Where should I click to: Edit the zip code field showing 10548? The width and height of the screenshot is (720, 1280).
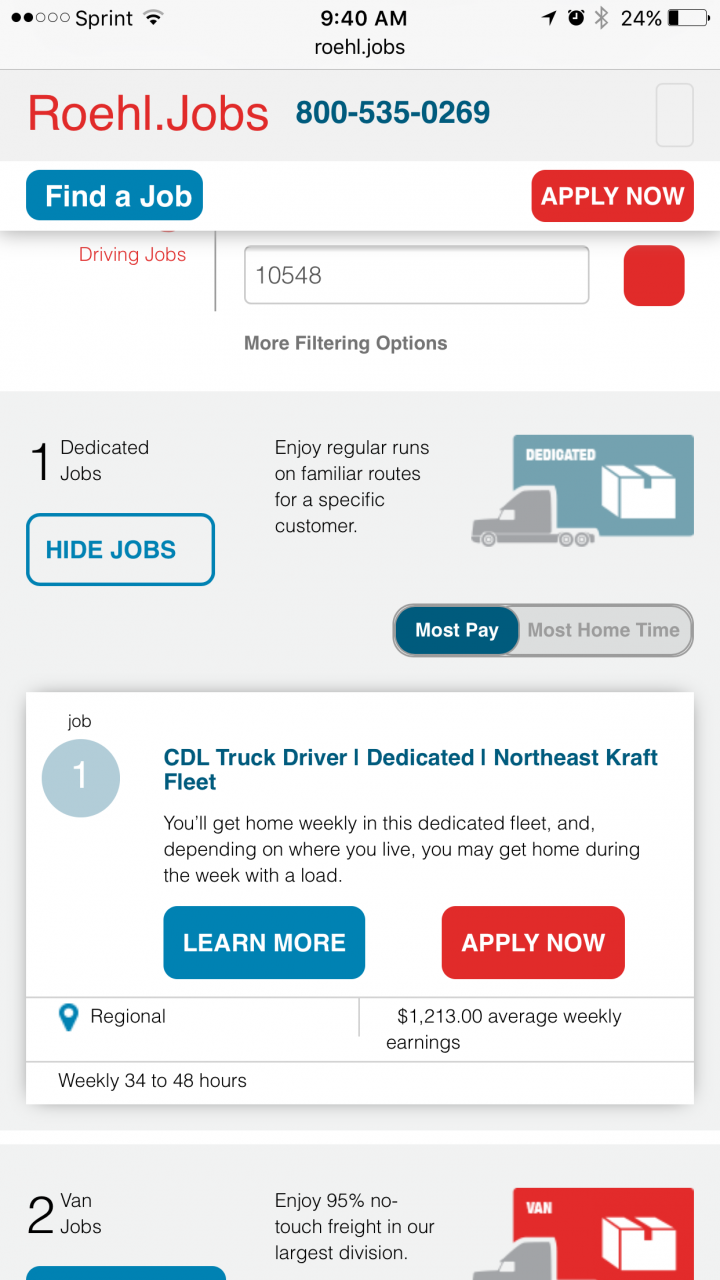coord(416,275)
